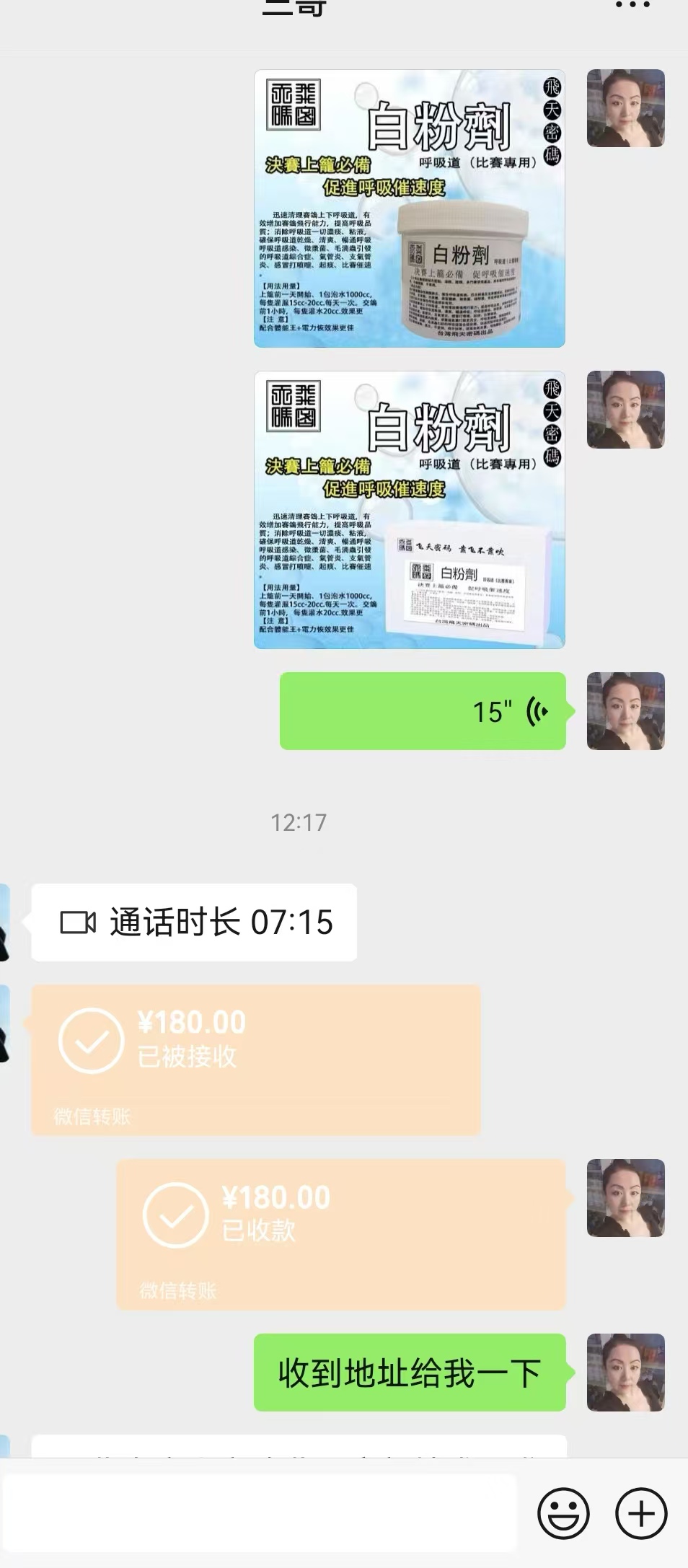Screen dimensions: 688x1568
Task: Open the three-dot chat options menu
Action: point(632,6)
